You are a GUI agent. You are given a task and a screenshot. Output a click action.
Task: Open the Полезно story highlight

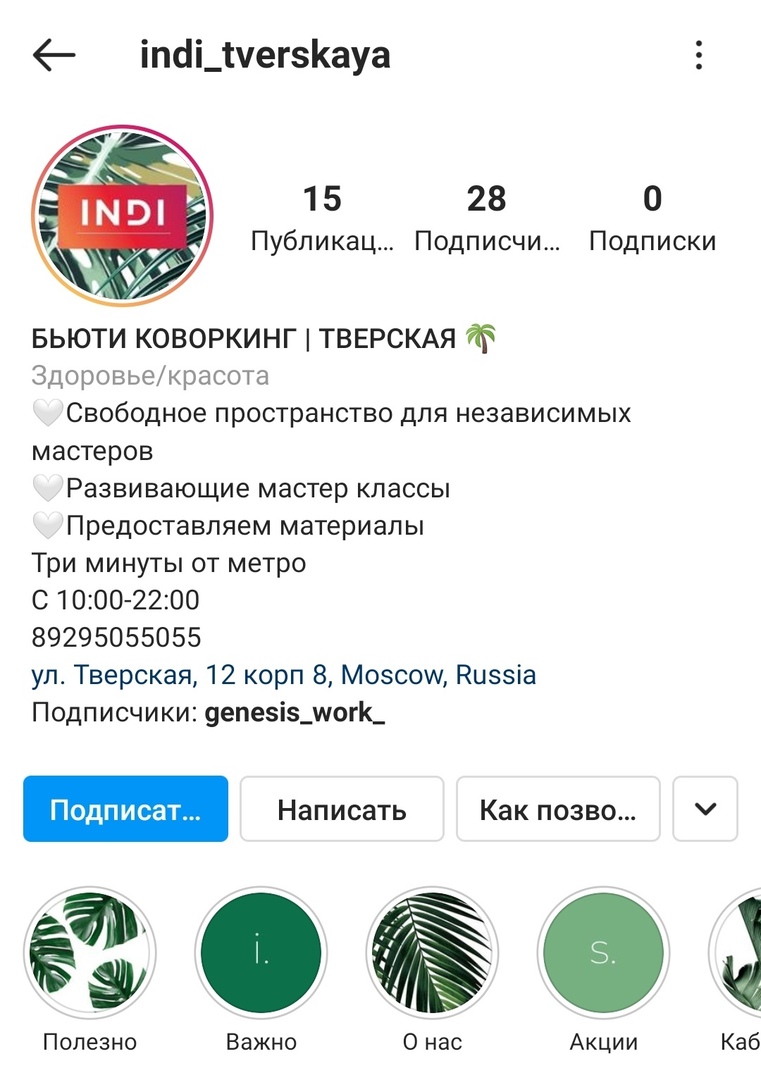pyautogui.click(x=89, y=953)
